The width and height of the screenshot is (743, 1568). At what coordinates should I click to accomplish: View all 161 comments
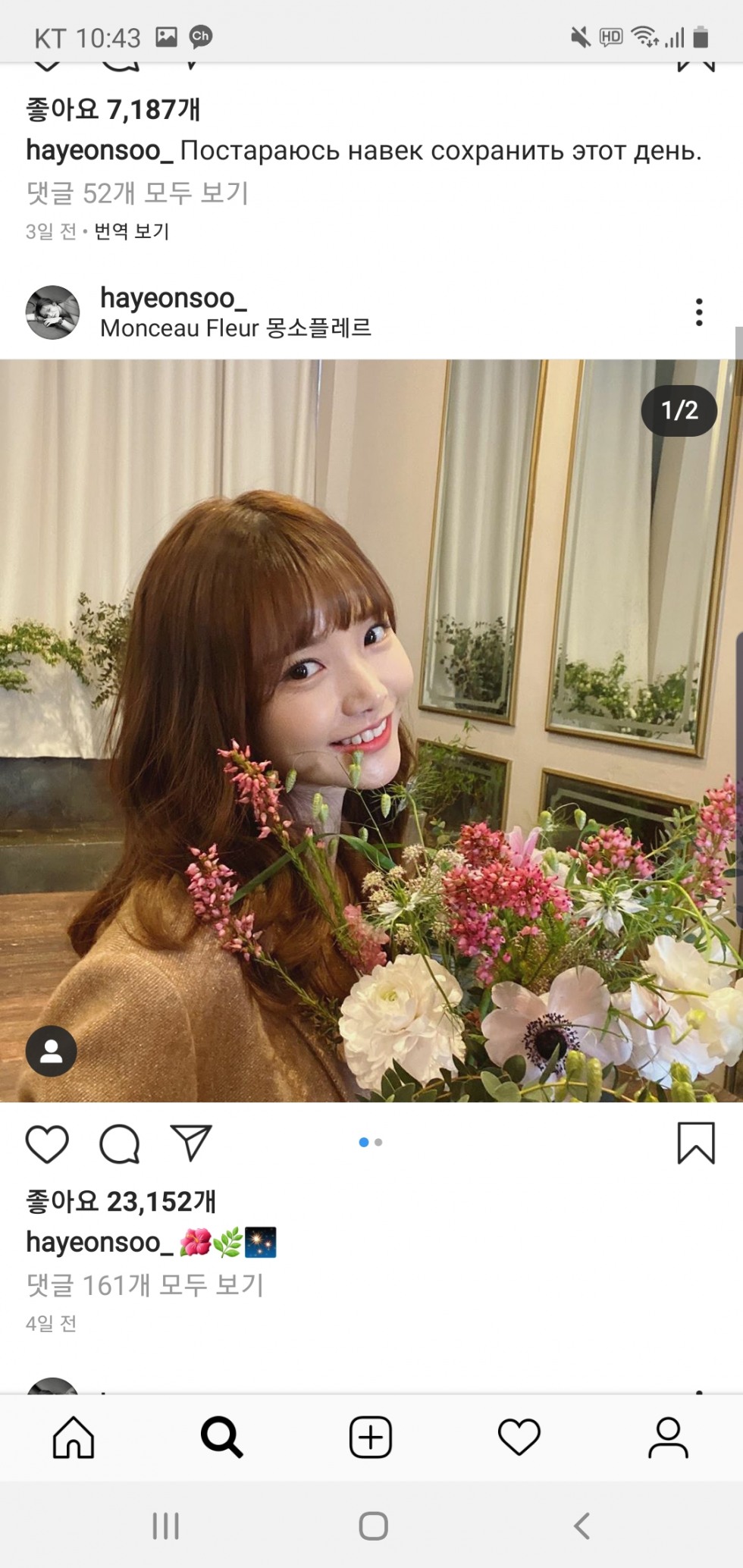145,1284
